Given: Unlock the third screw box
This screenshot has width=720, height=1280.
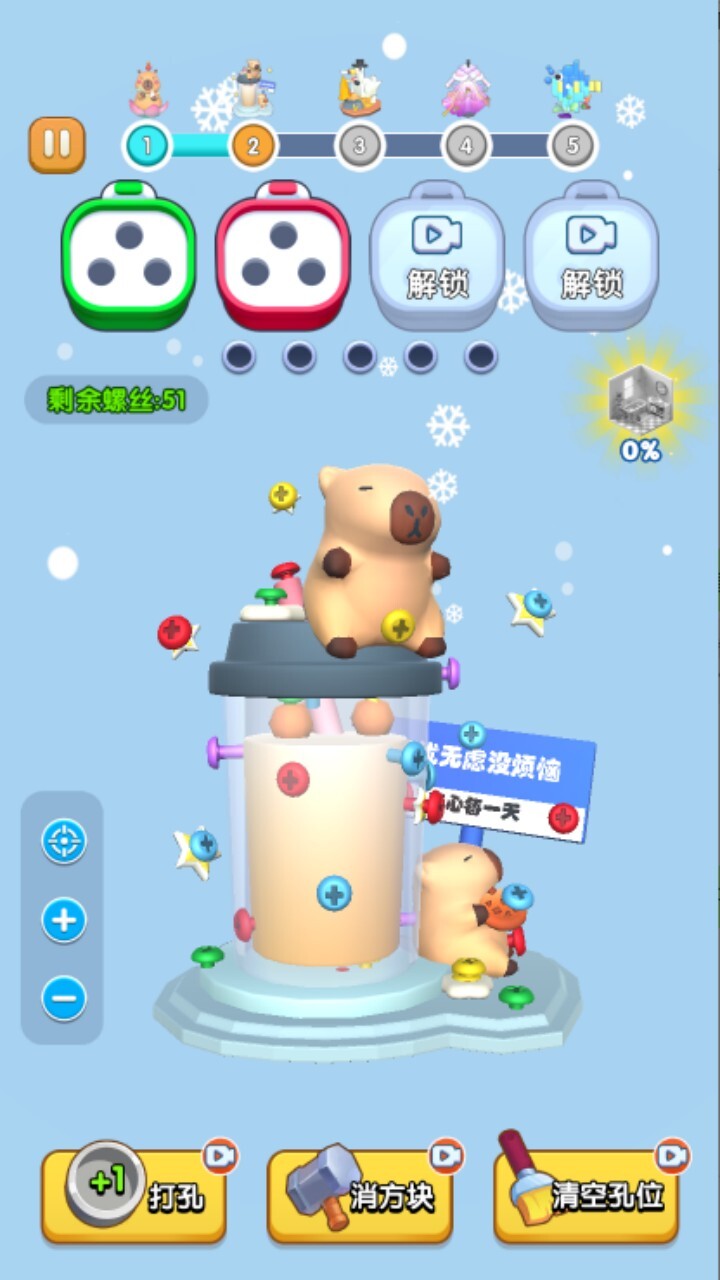Looking at the screenshot, I should [437, 257].
